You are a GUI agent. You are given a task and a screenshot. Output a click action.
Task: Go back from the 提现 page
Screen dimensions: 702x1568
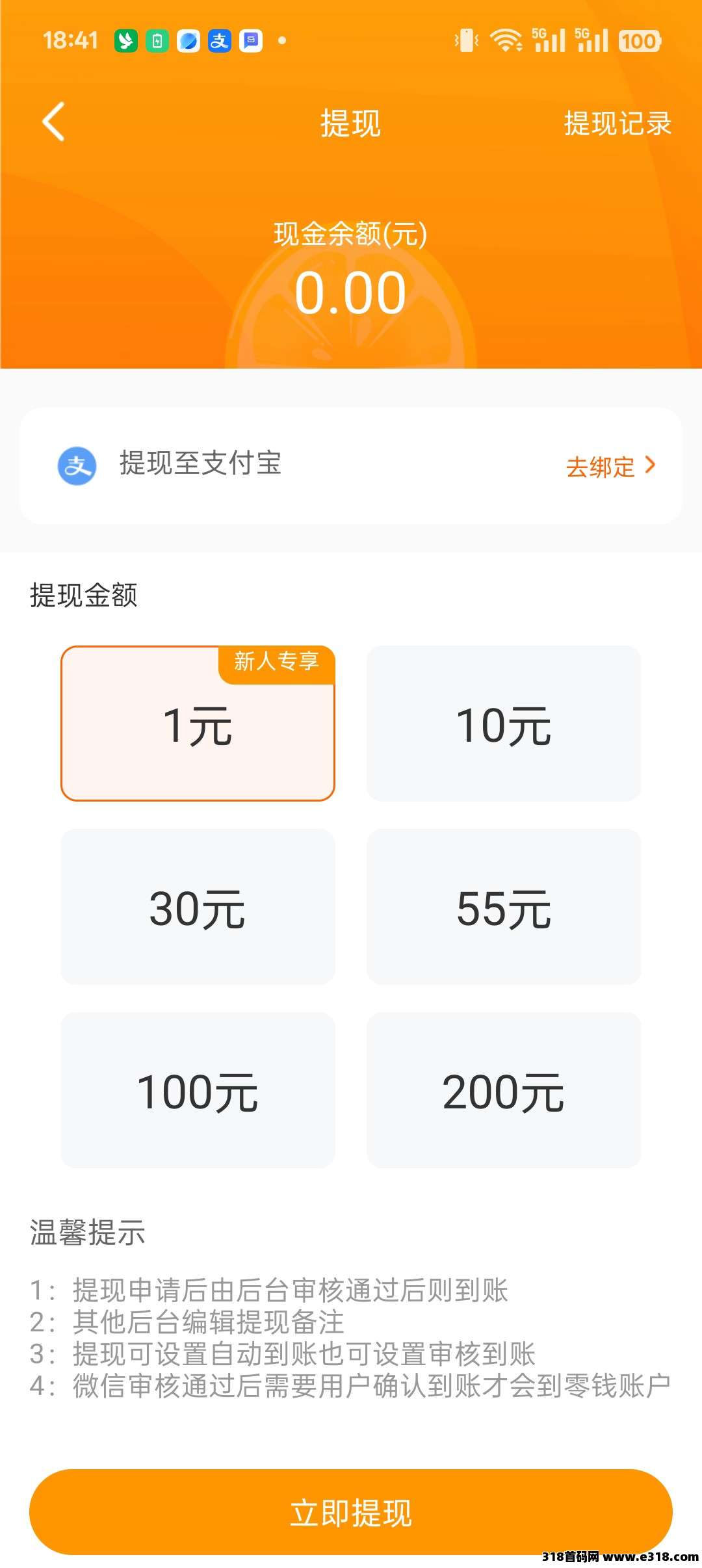[x=53, y=122]
